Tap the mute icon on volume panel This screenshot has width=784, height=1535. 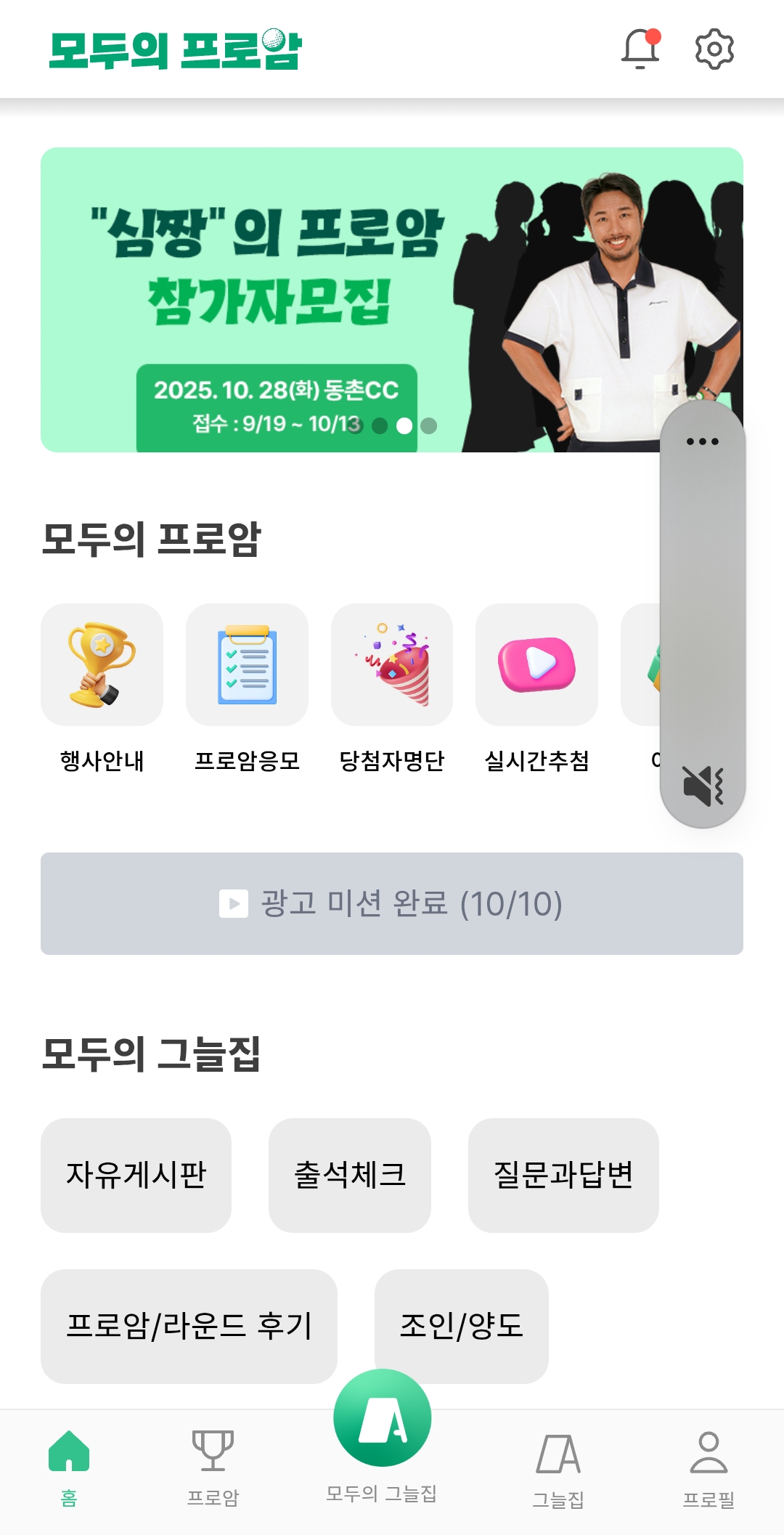pos(703,786)
